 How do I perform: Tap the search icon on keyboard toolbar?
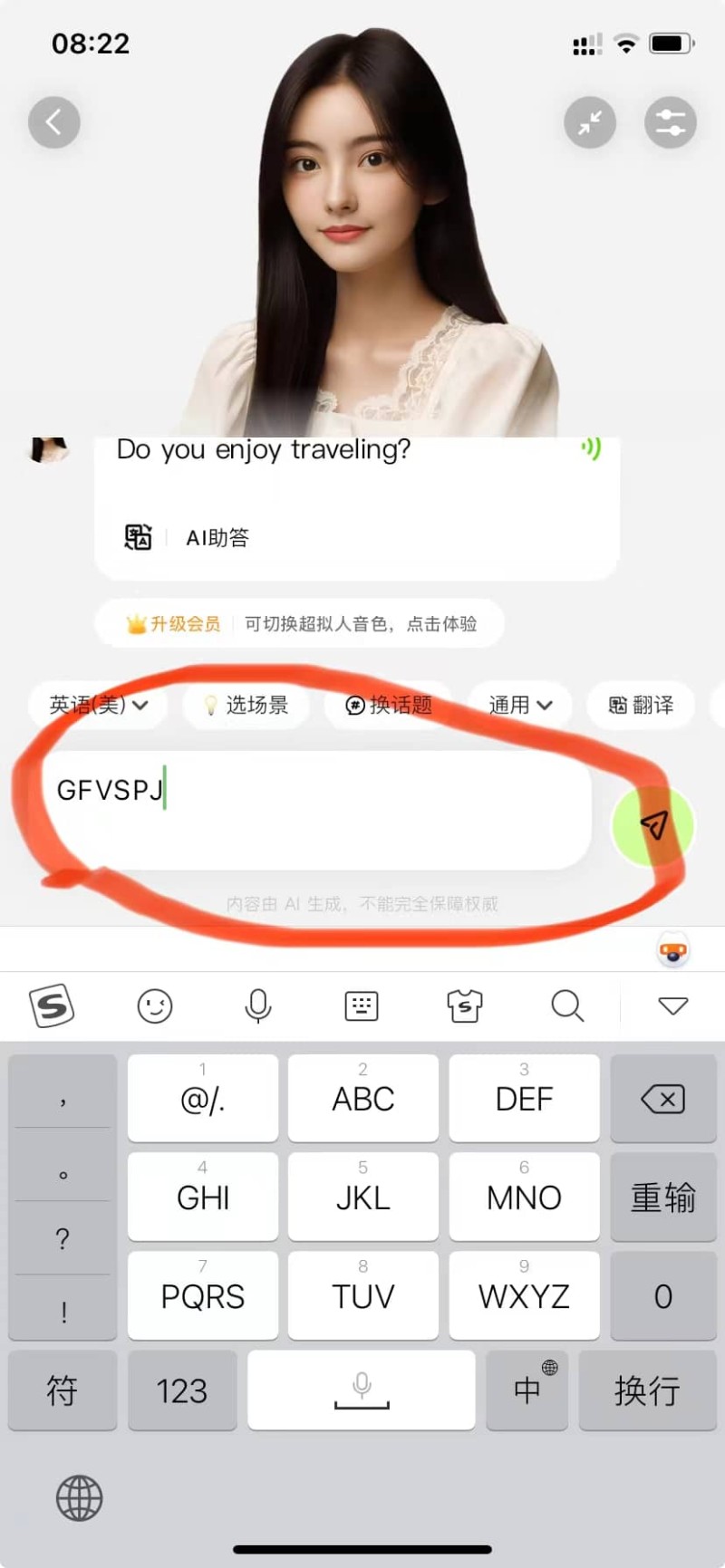(x=567, y=1005)
